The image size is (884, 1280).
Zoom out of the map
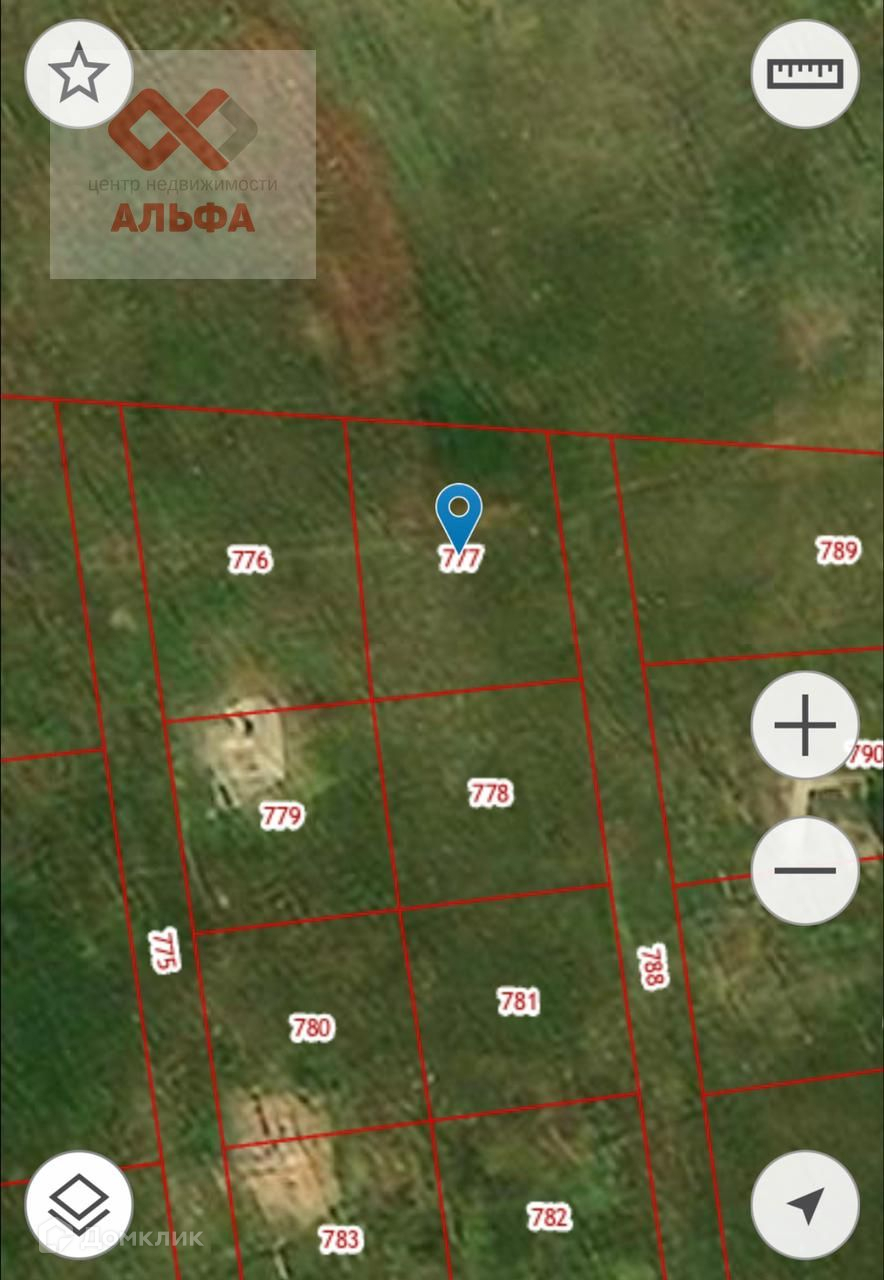[805, 870]
